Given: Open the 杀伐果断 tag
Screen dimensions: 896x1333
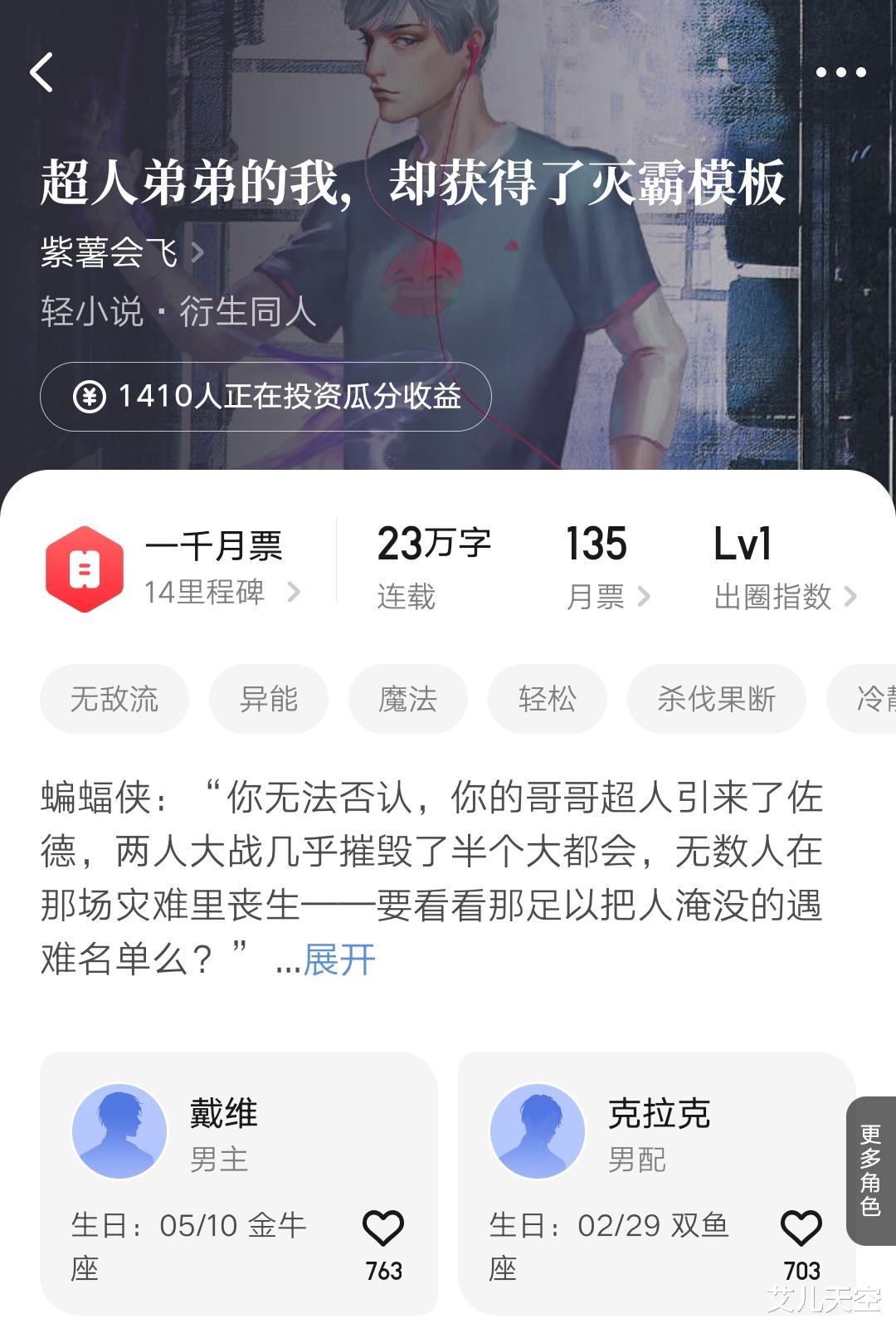Looking at the screenshot, I should (x=717, y=699).
